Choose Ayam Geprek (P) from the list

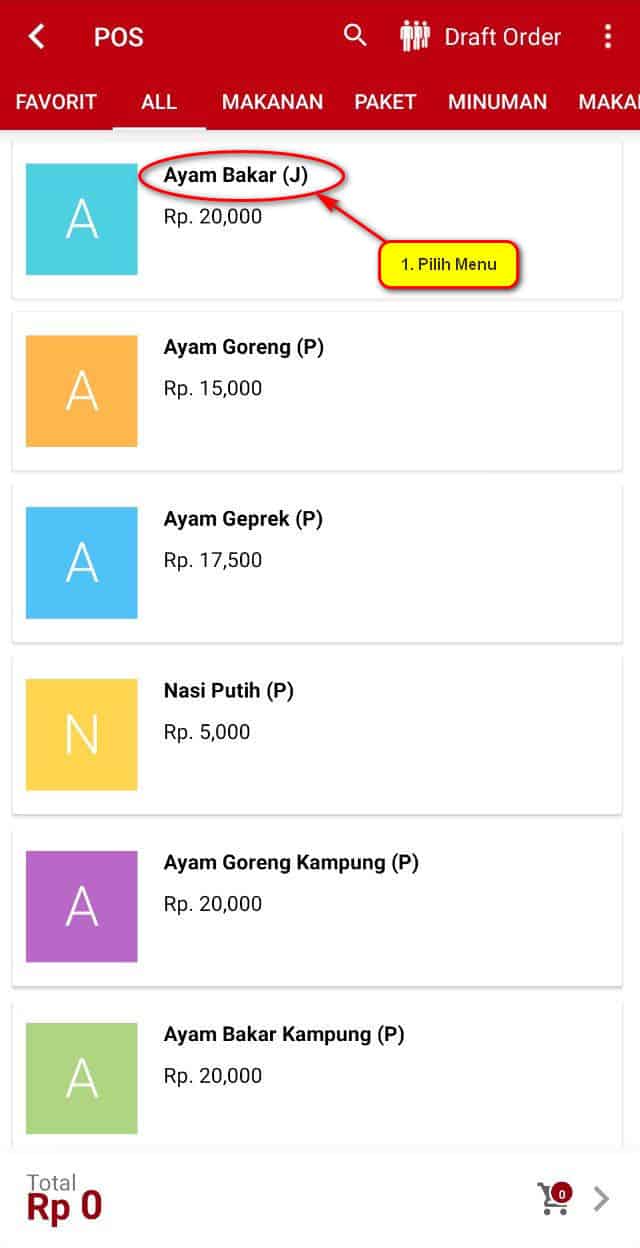(x=317, y=563)
